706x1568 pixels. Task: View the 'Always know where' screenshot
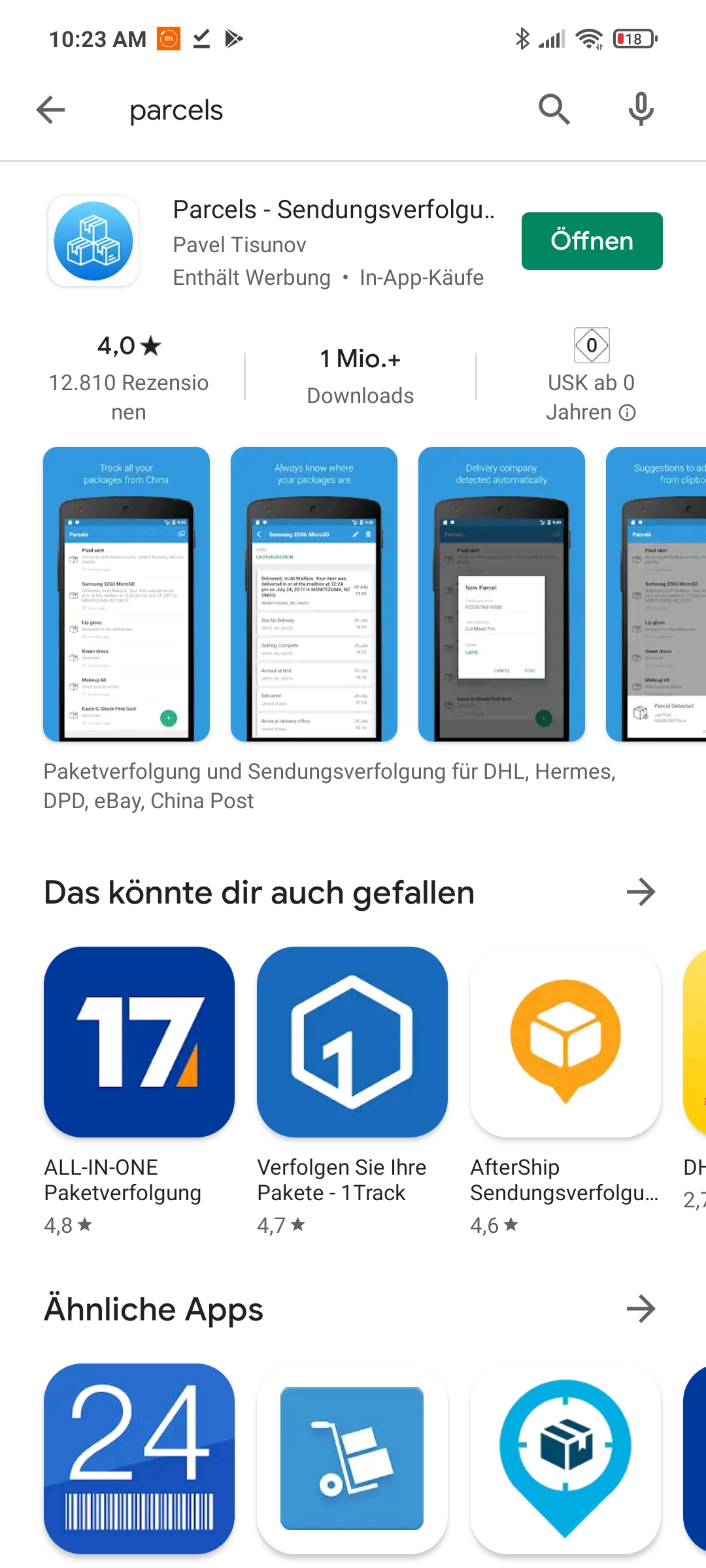tap(314, 594)
